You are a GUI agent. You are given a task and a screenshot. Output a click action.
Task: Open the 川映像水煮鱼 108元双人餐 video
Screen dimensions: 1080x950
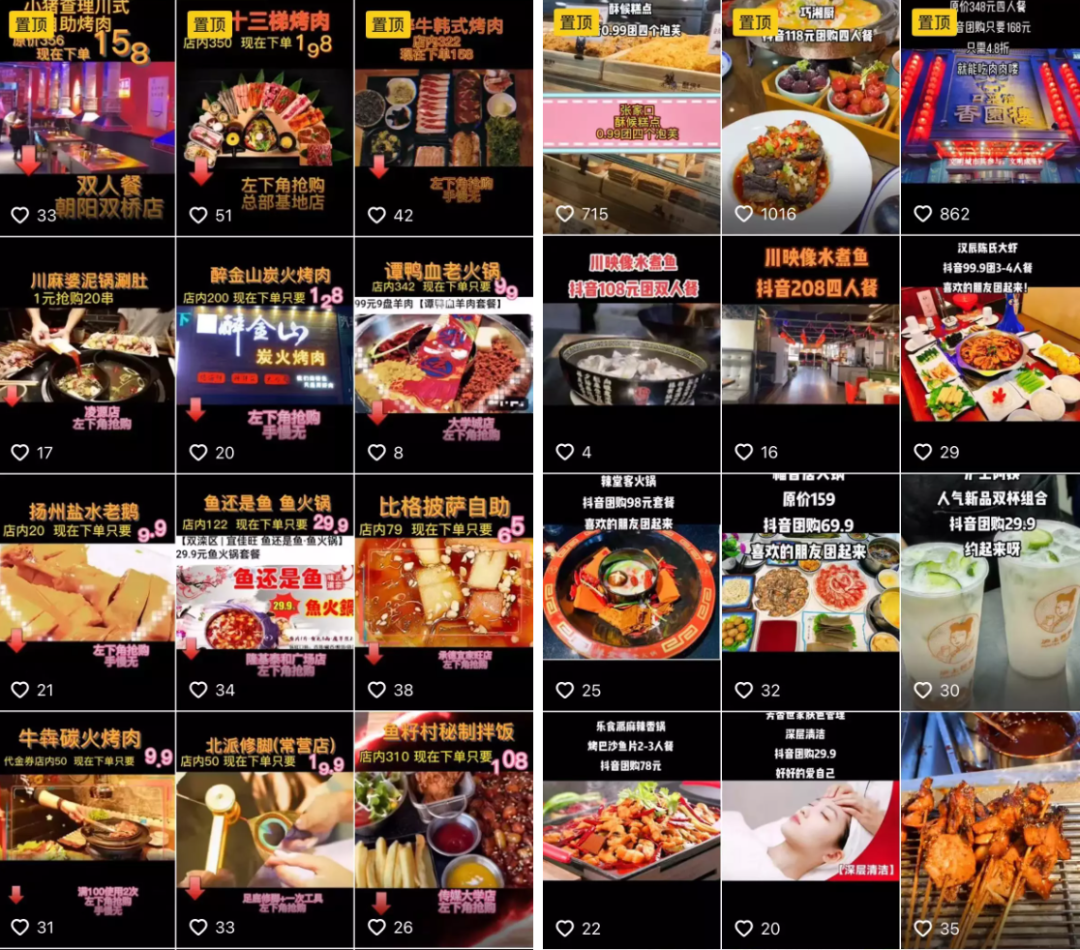point(631,355)
